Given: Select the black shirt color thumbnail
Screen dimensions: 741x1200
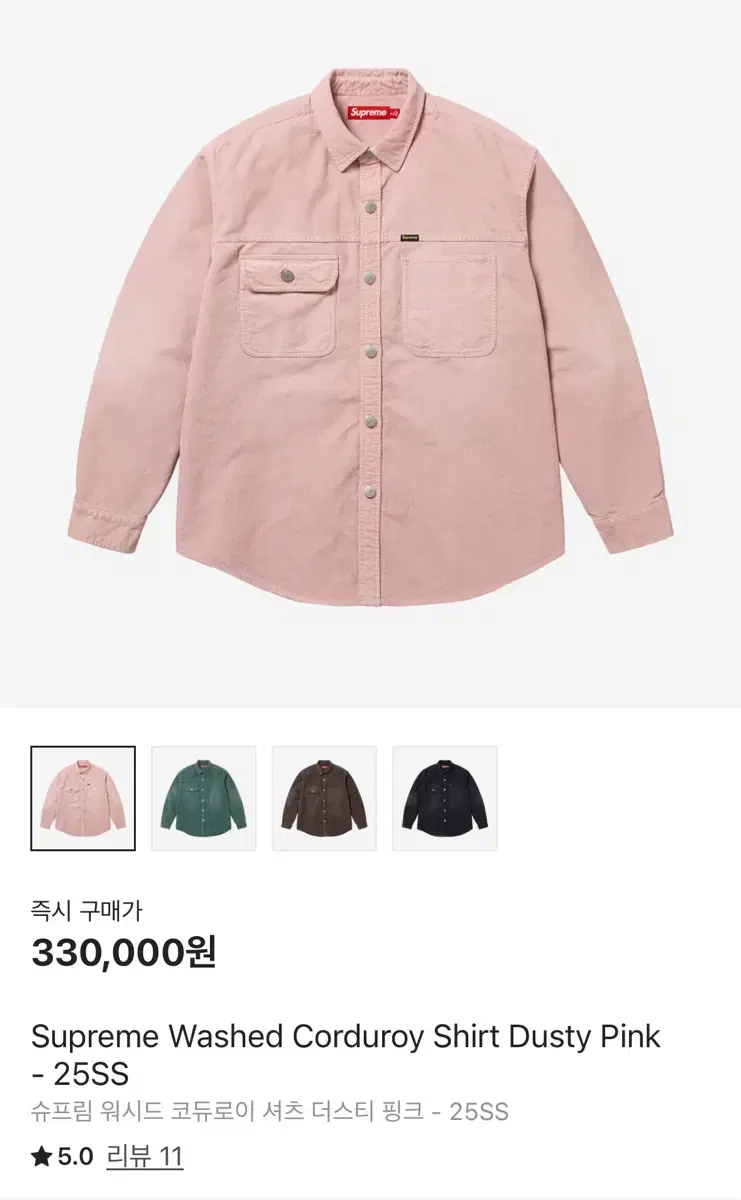Looking at the screenshot, I should click(445, 798).
